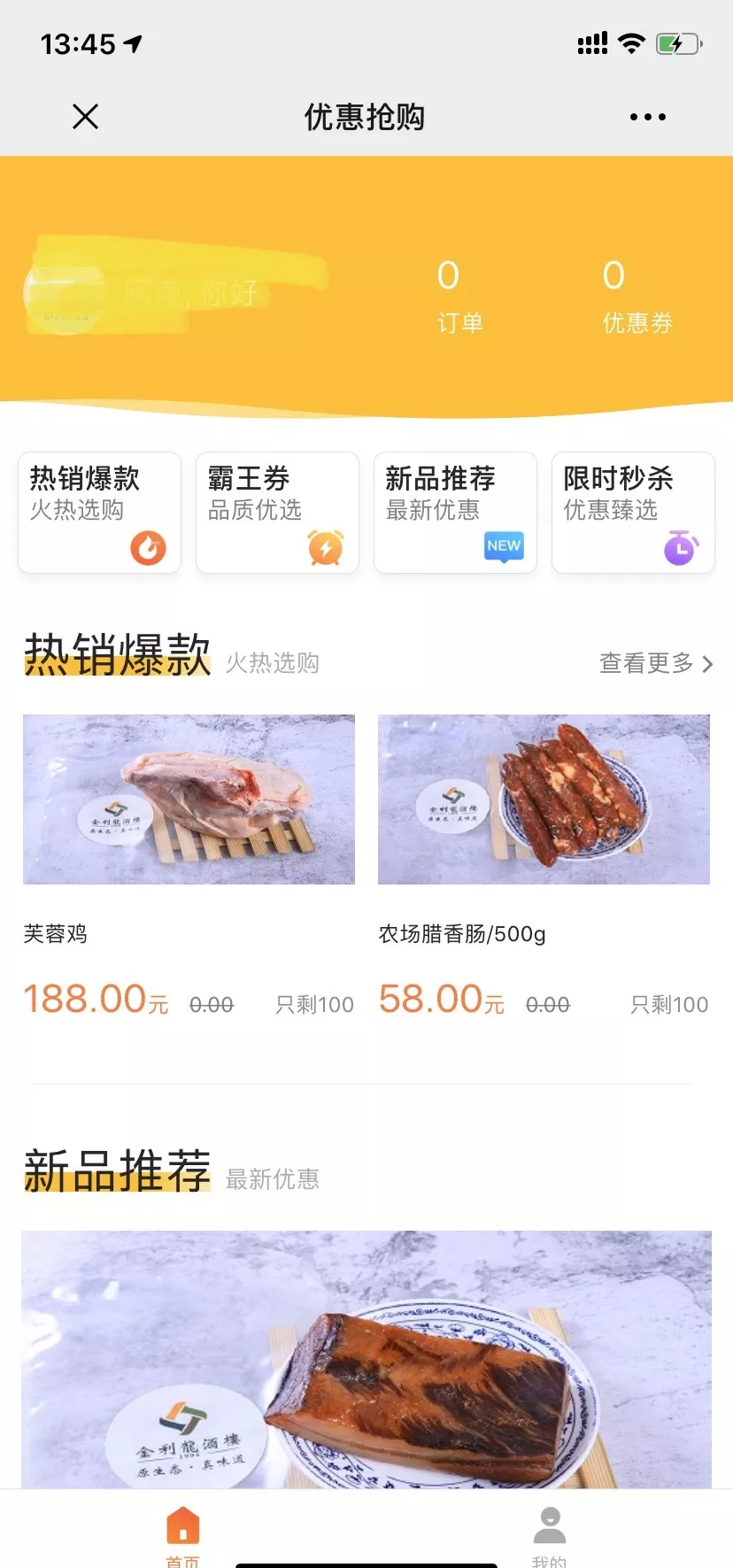Open the 农场腊香肠/500g product
This screenshot has width=733, height=1568.
(x=544, y=799)
